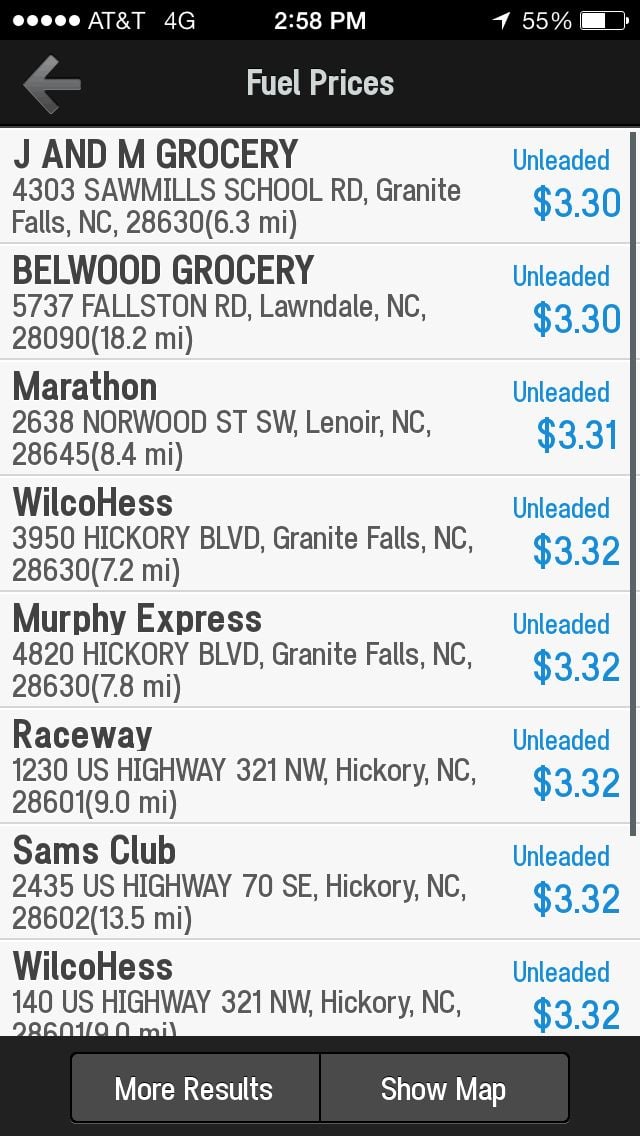Screen dimensions: 640x1136
Task: Select BELWOOD GROCERY fuel station
Action: point(316,301)
